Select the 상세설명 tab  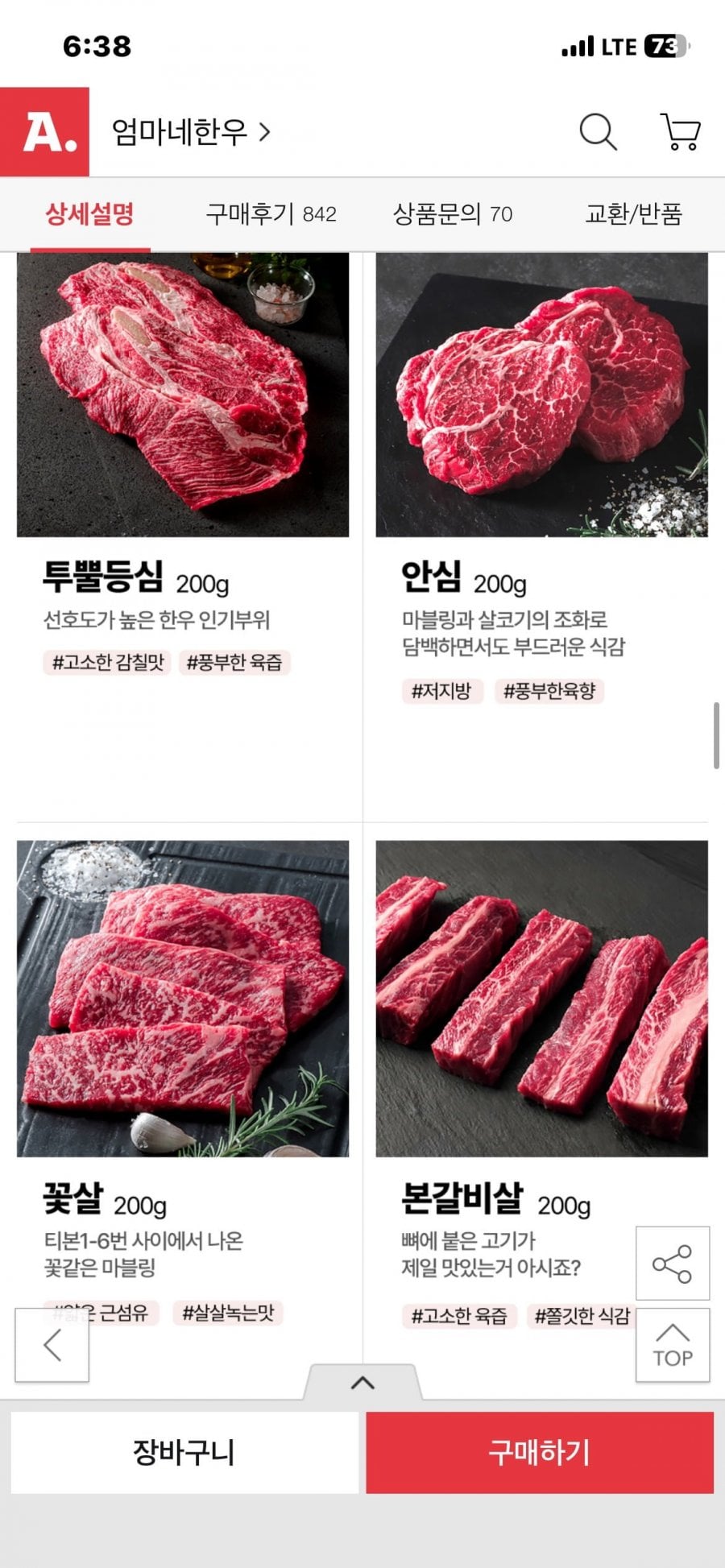[x=89, y=214]
